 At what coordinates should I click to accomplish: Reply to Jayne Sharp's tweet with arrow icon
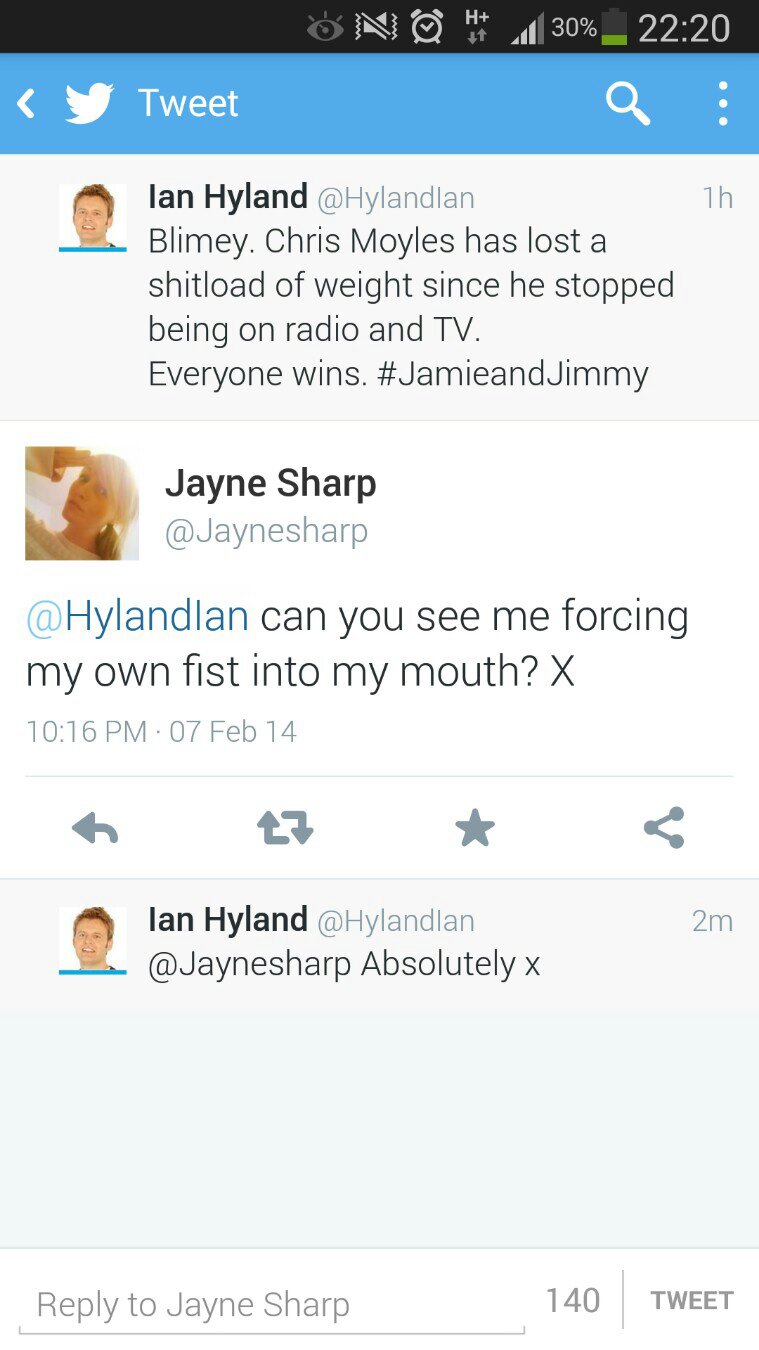[x=96, y=828]
